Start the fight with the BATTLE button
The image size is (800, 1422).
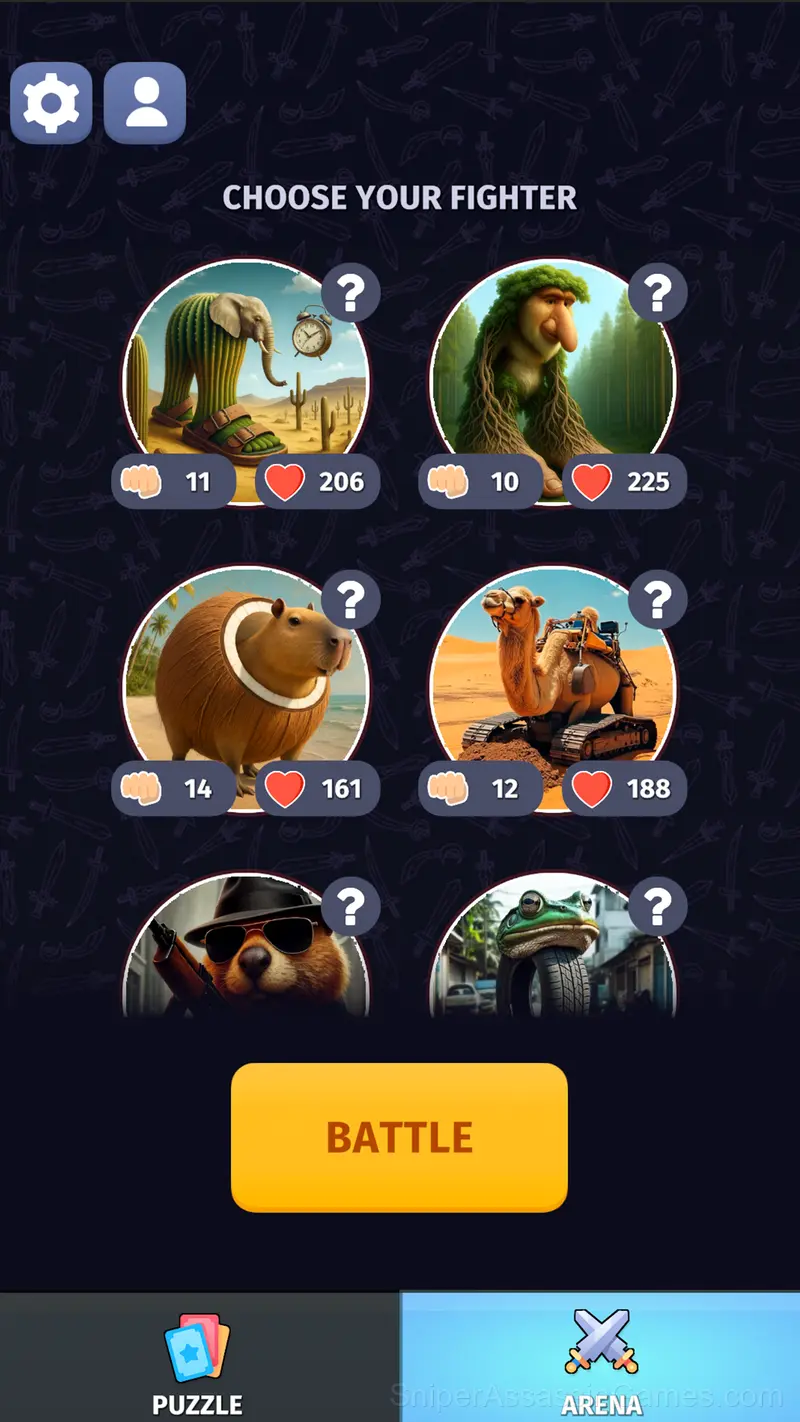tap(399, 1137)
